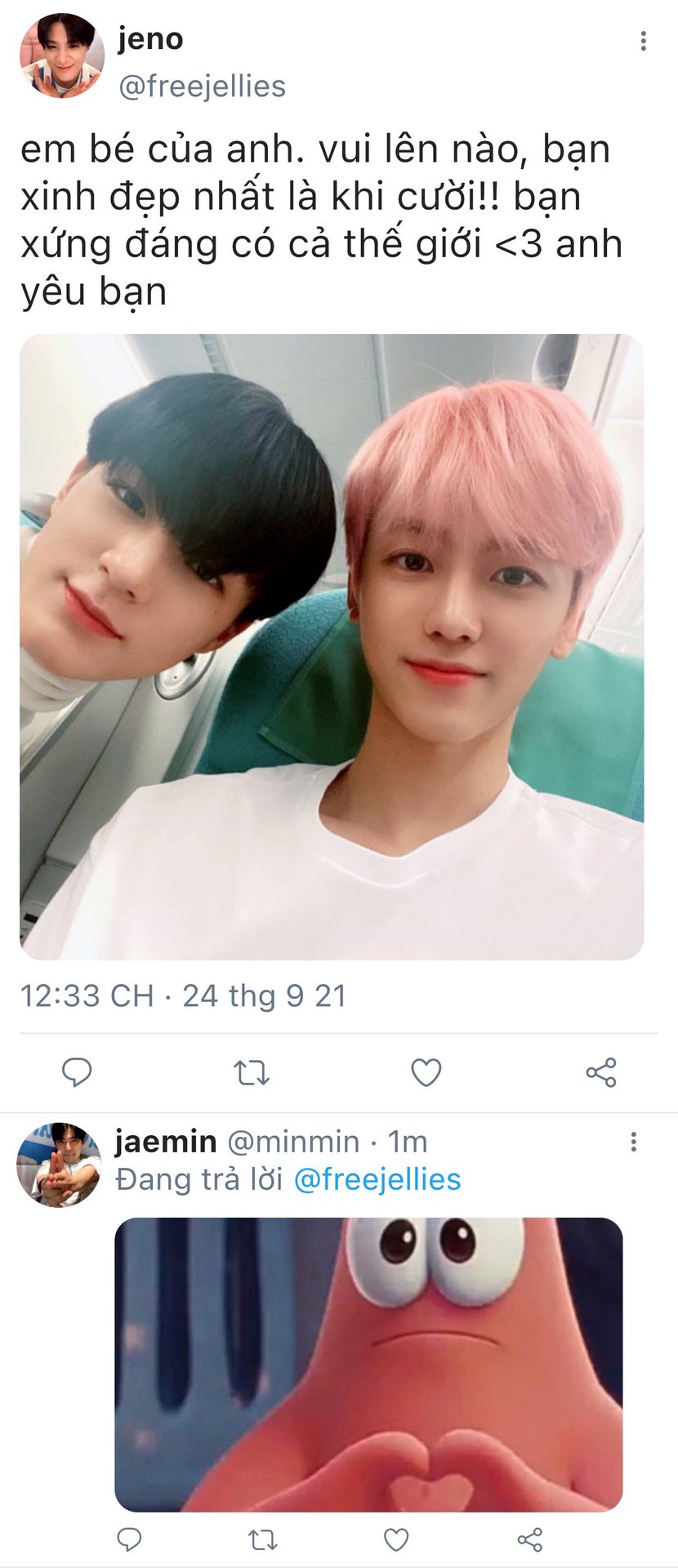
Task: Retweet jaemin's reply
Action: [x=262, y=1539]
